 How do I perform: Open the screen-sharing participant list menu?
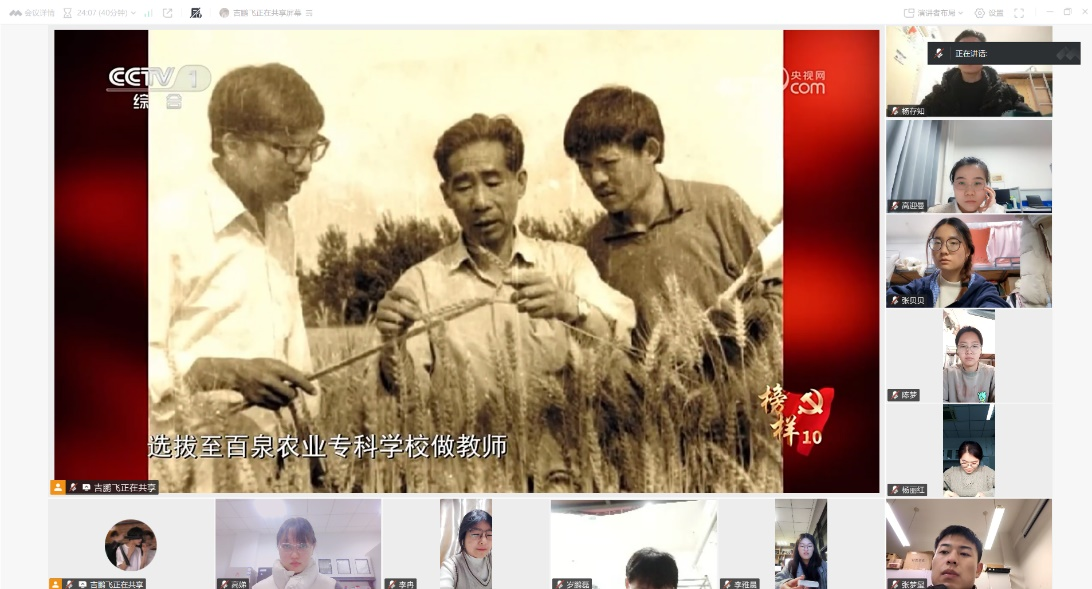coord(309,13)
